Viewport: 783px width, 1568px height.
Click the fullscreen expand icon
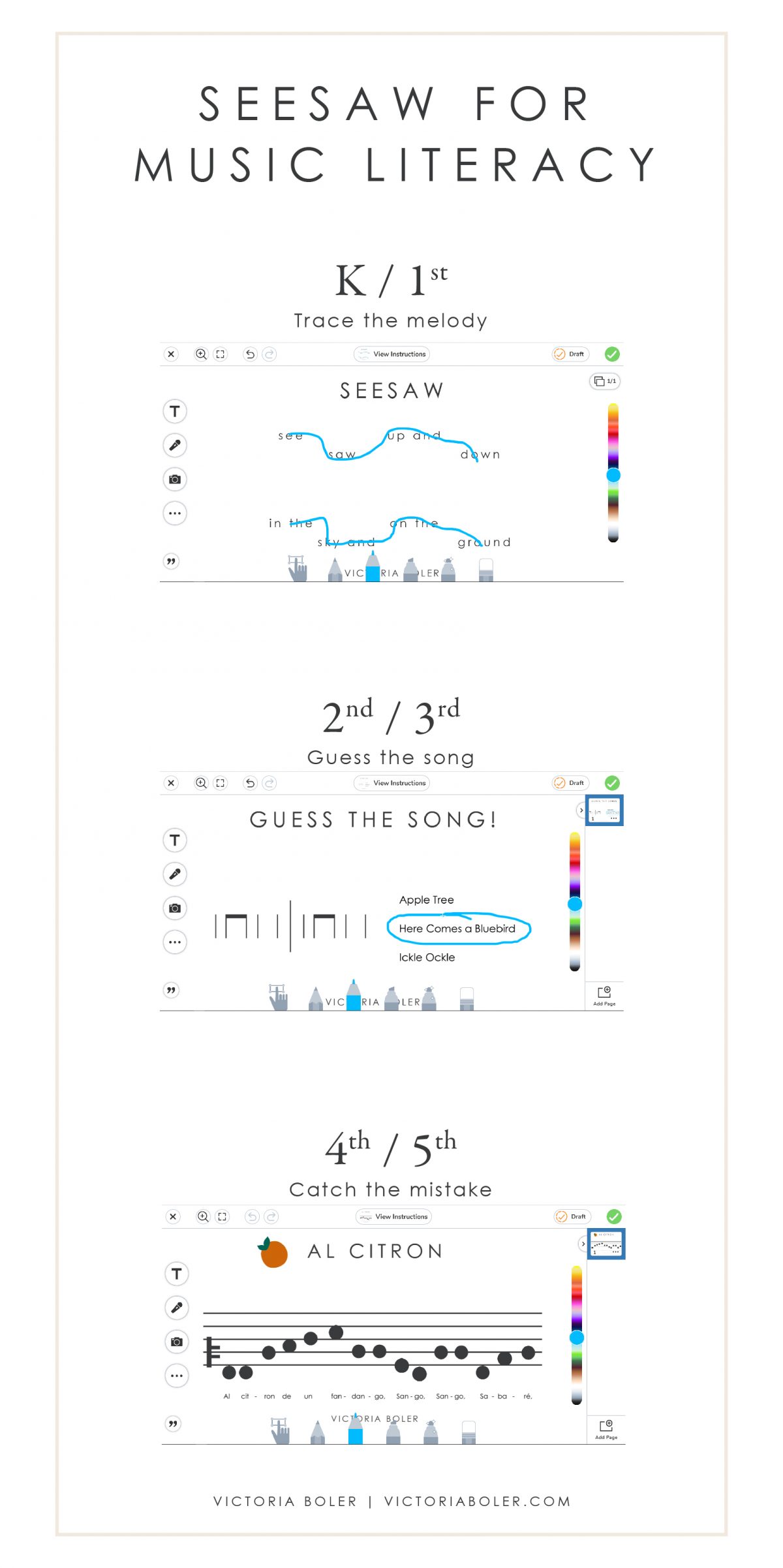(220, 354)
